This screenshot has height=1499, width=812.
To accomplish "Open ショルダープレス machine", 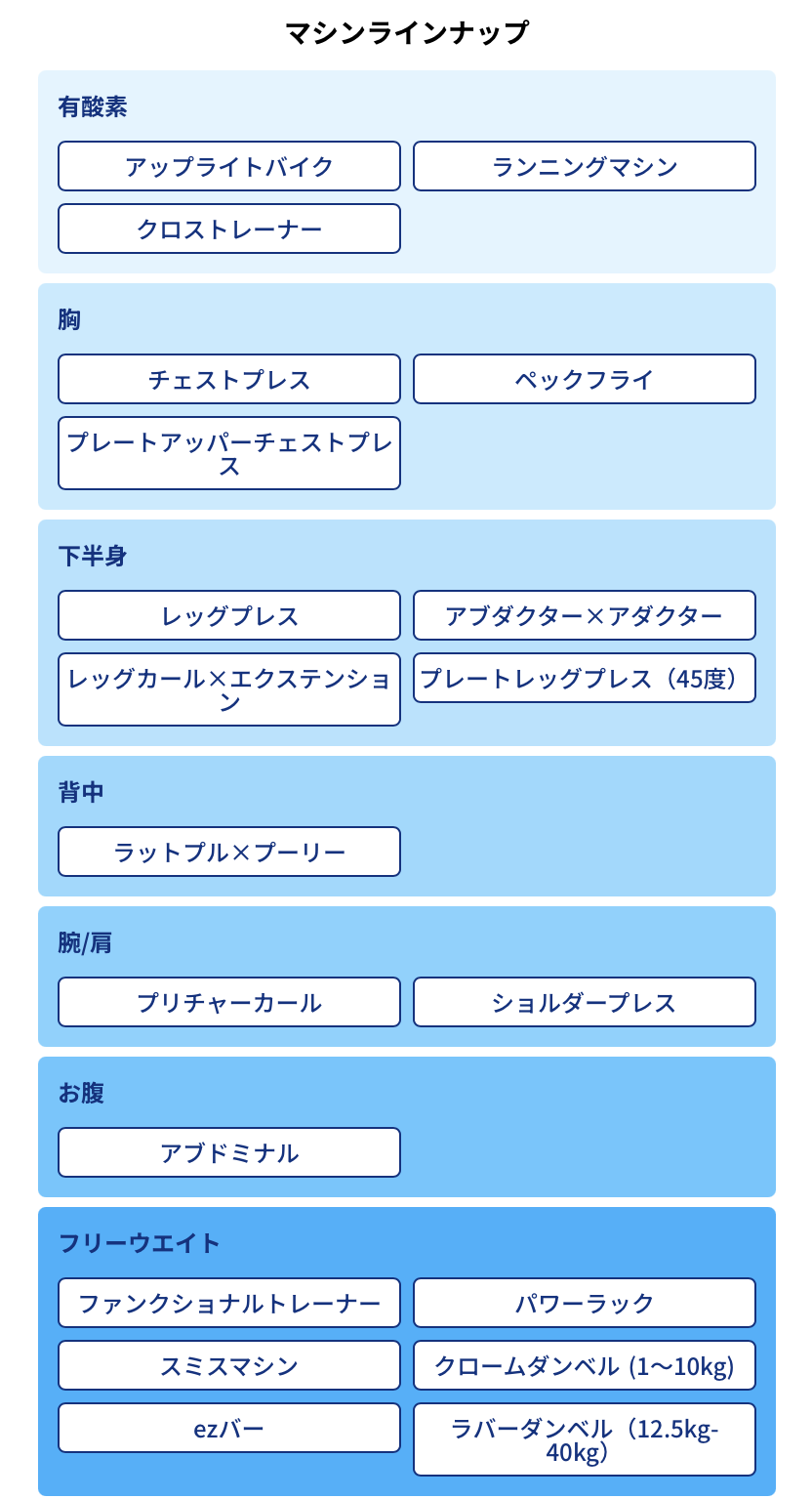I will point(584,1002).
